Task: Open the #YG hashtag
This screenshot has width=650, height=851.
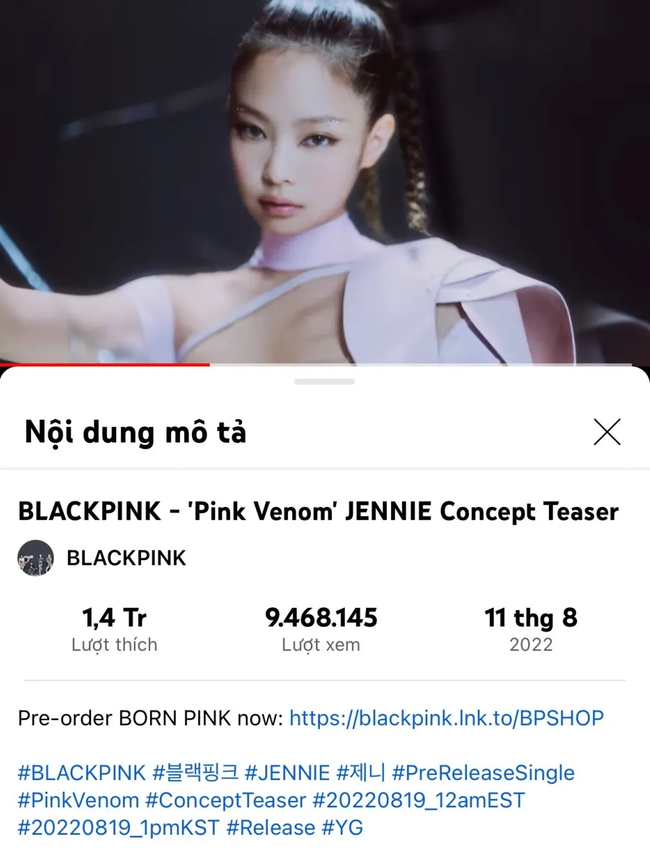Action: click(x=342, y=827)
